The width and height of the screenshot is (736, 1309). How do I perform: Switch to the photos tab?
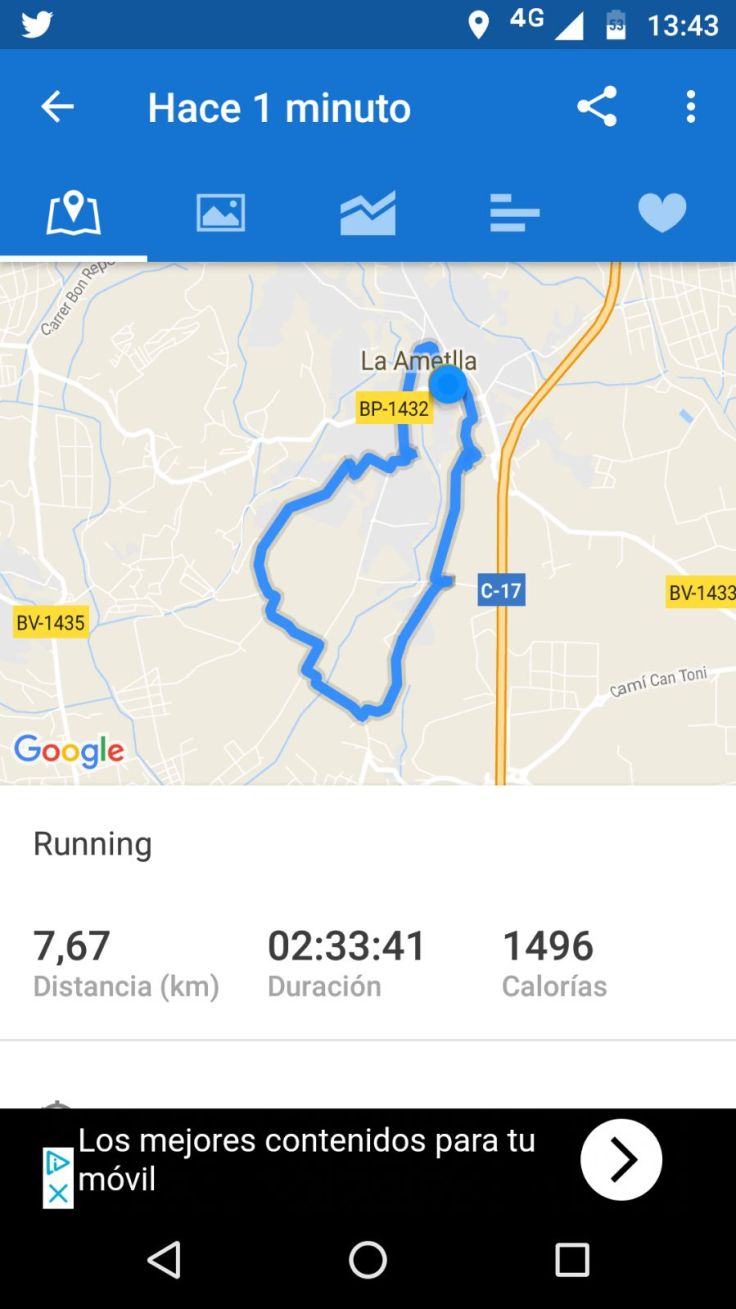pyautogui.click(x=220, y=213)
